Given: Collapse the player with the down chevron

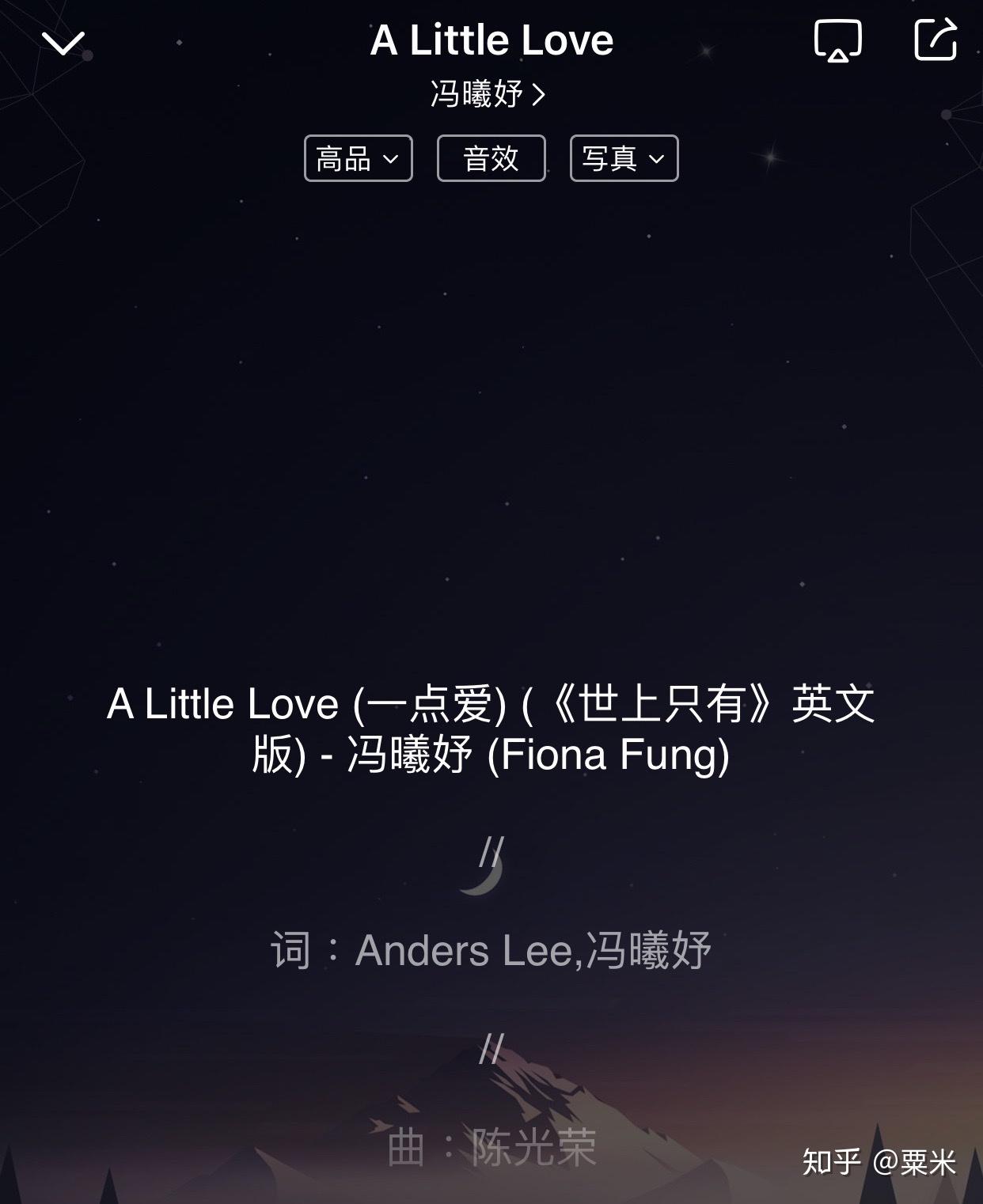Looking at the screenshot, I should (63, 44).
